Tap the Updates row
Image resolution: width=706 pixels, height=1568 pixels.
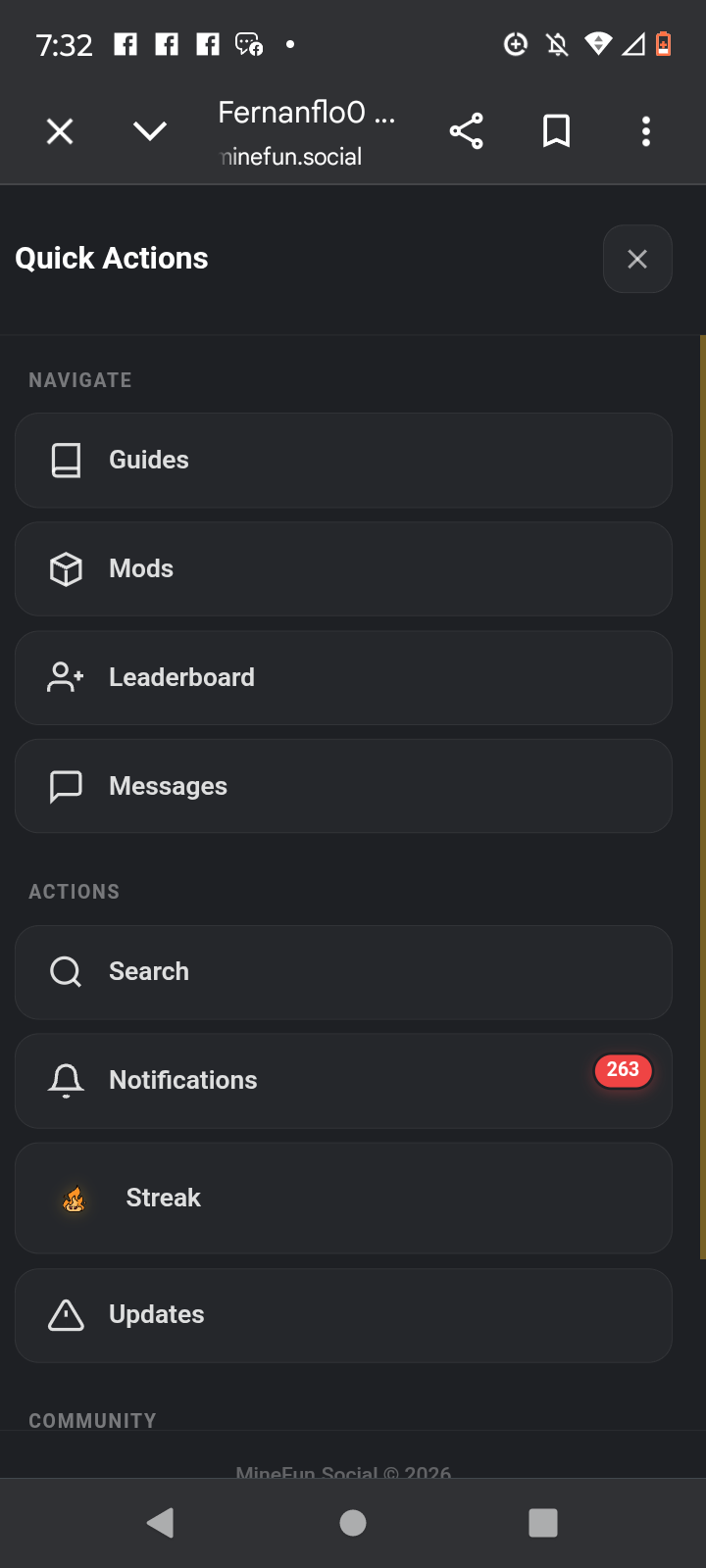pos(343,1315)
